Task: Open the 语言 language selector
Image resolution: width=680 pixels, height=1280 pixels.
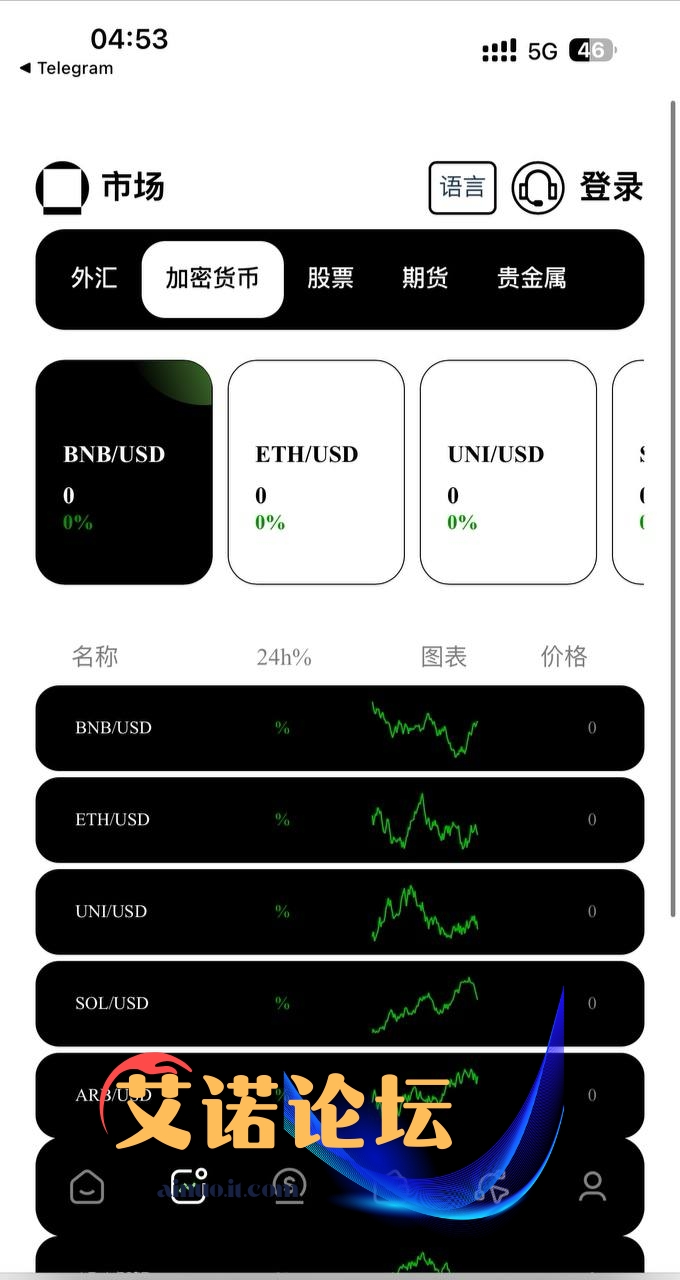Action: (x=462, y=187)
